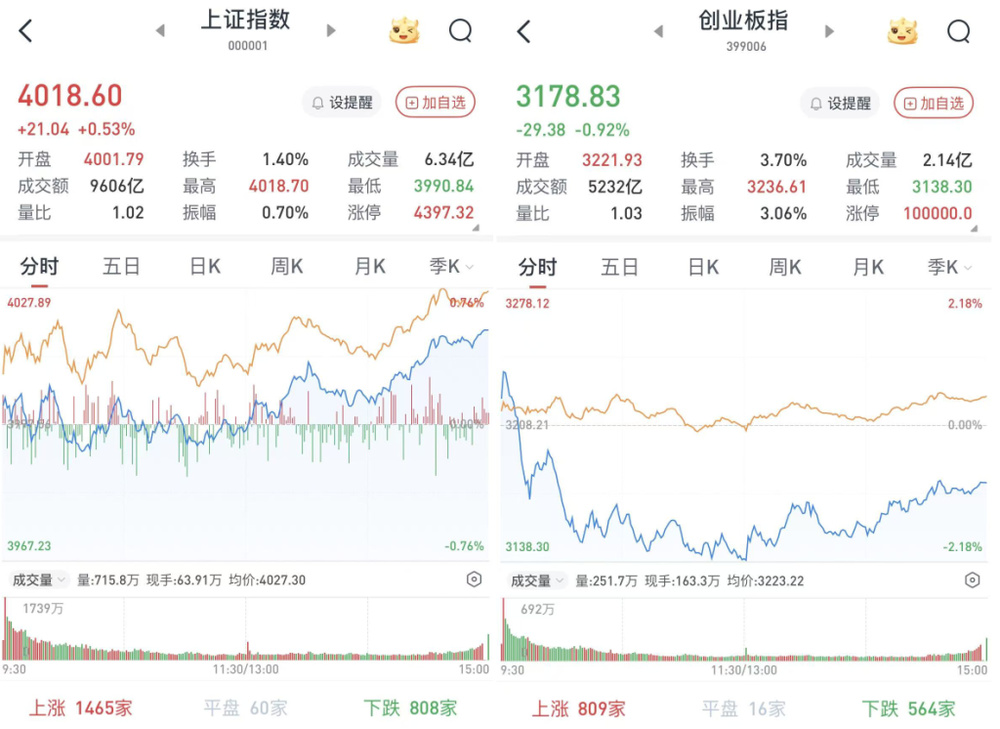This screenshot has width=1000, height=729.
Task: Open search on the 上证指数 page
Action: coord(460,31)
